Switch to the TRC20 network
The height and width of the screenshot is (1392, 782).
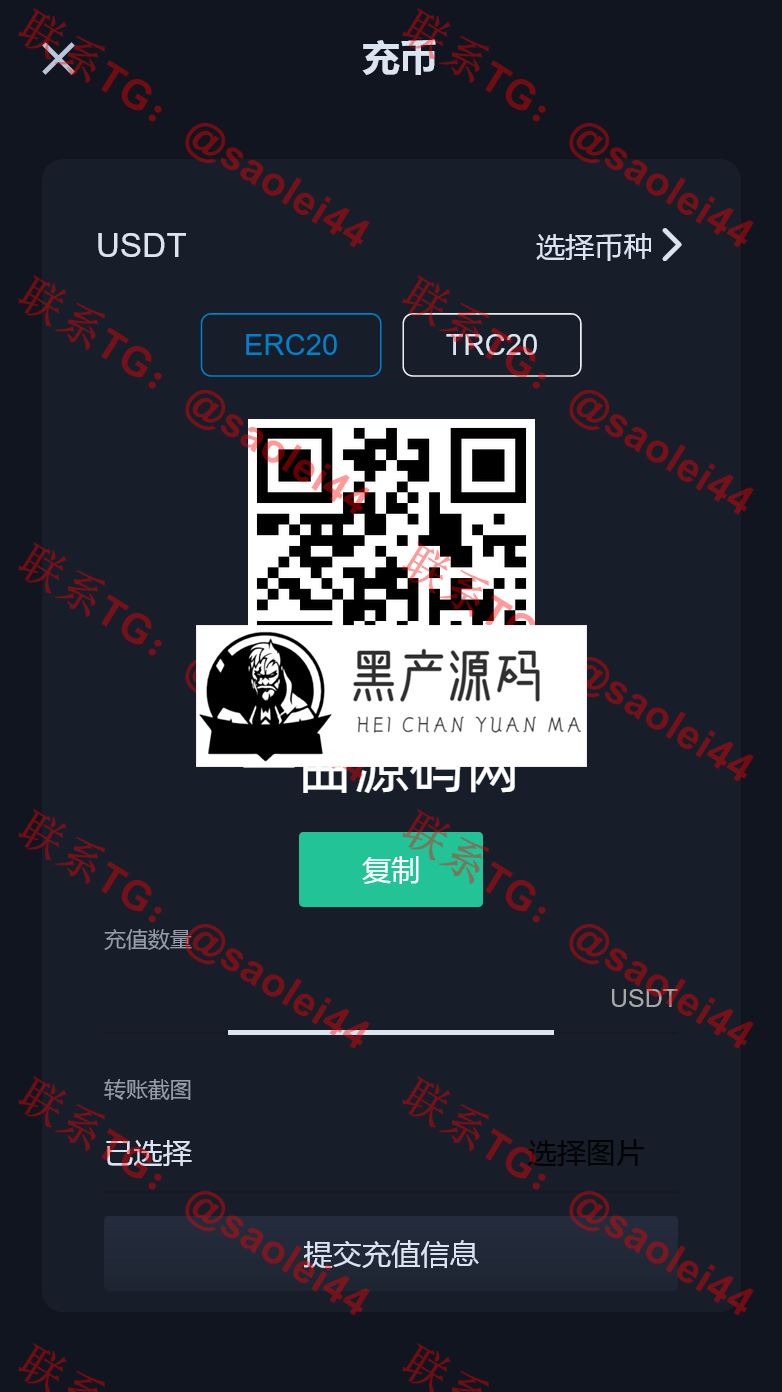coord(491,345)
